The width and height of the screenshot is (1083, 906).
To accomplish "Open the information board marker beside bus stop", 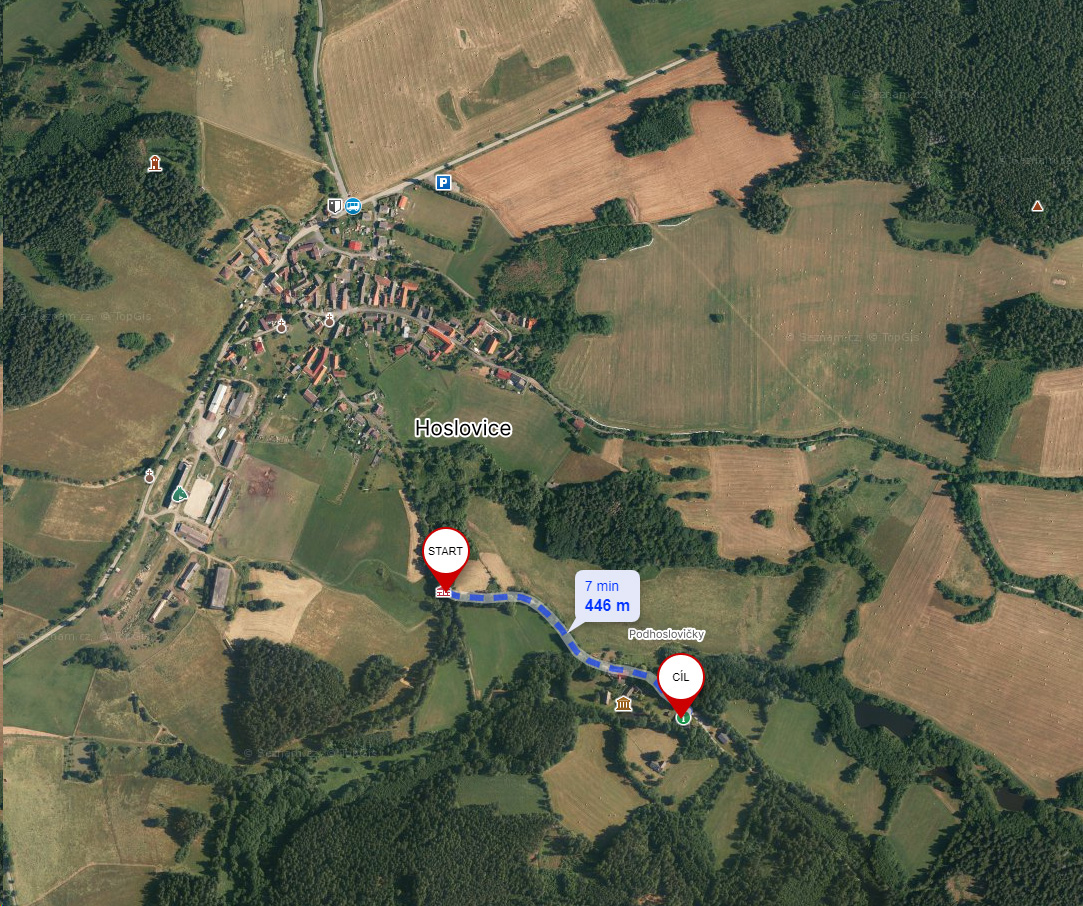I will 335,205.
